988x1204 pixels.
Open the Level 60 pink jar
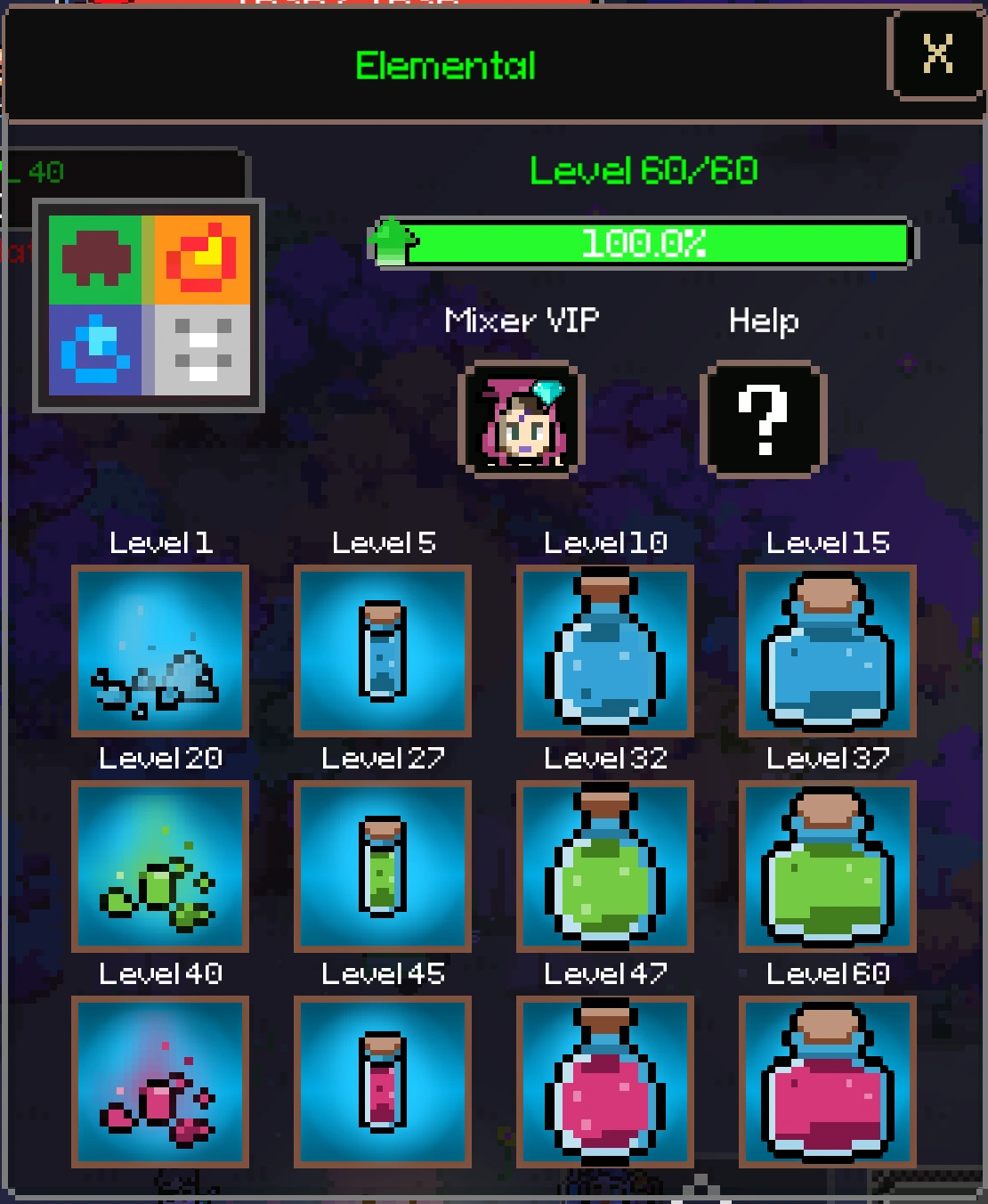[828, 1082]
